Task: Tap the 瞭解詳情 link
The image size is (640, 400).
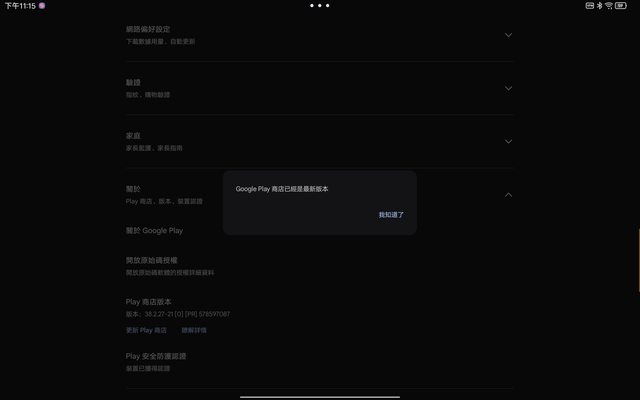Action: click(194, 329)
